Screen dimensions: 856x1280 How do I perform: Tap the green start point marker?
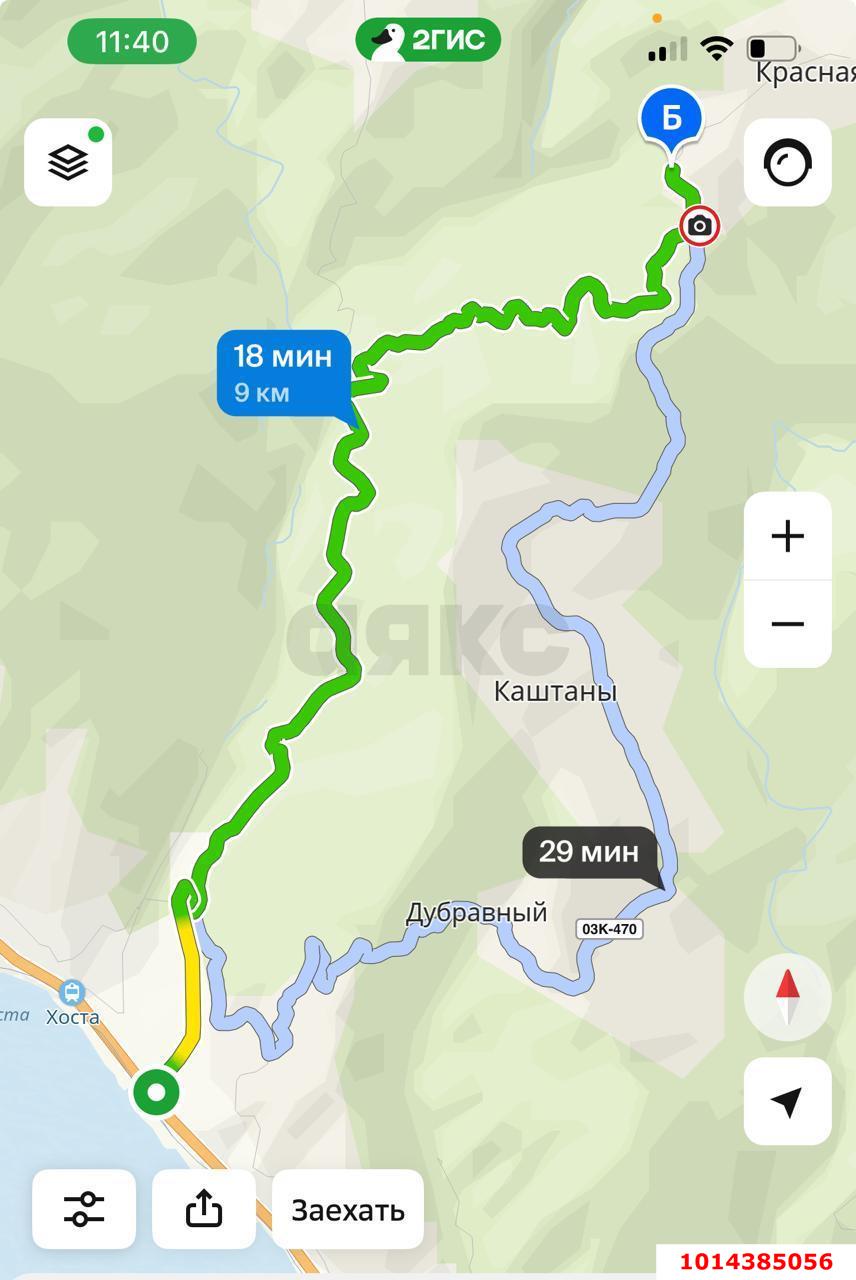[x=157, y=1092]
